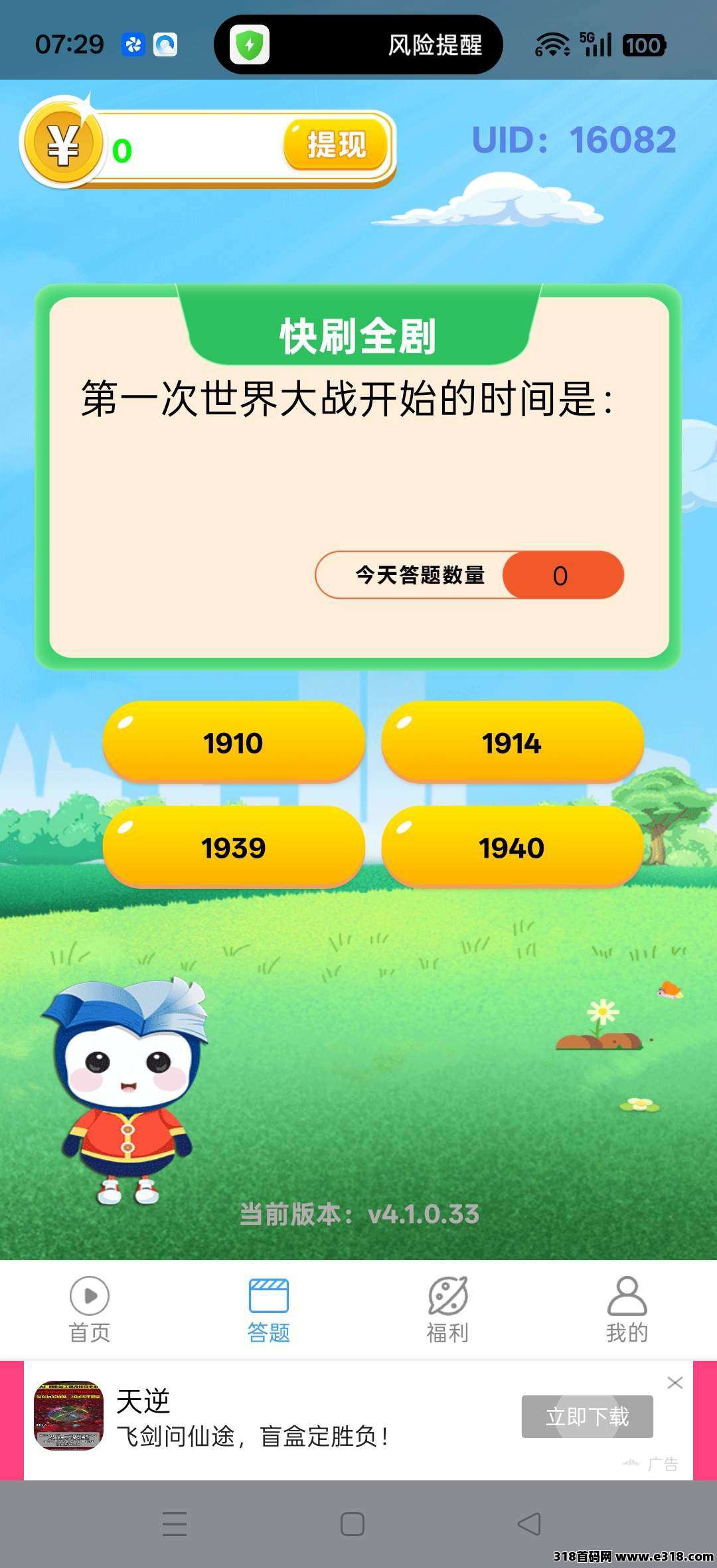Choose answer 1910

click(233, 742)
